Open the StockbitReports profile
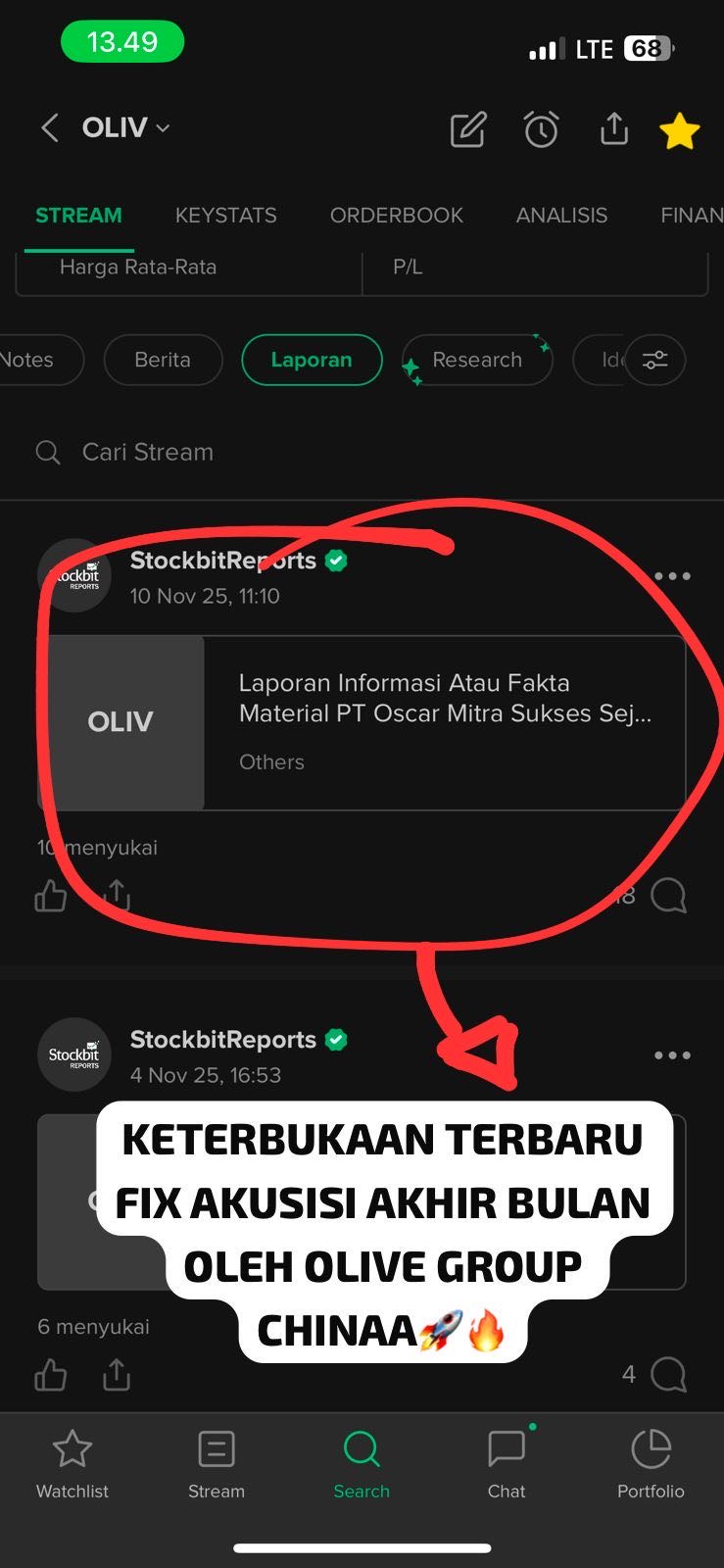The width and height of the screenshot is (724, 1568). coord(223,561)
